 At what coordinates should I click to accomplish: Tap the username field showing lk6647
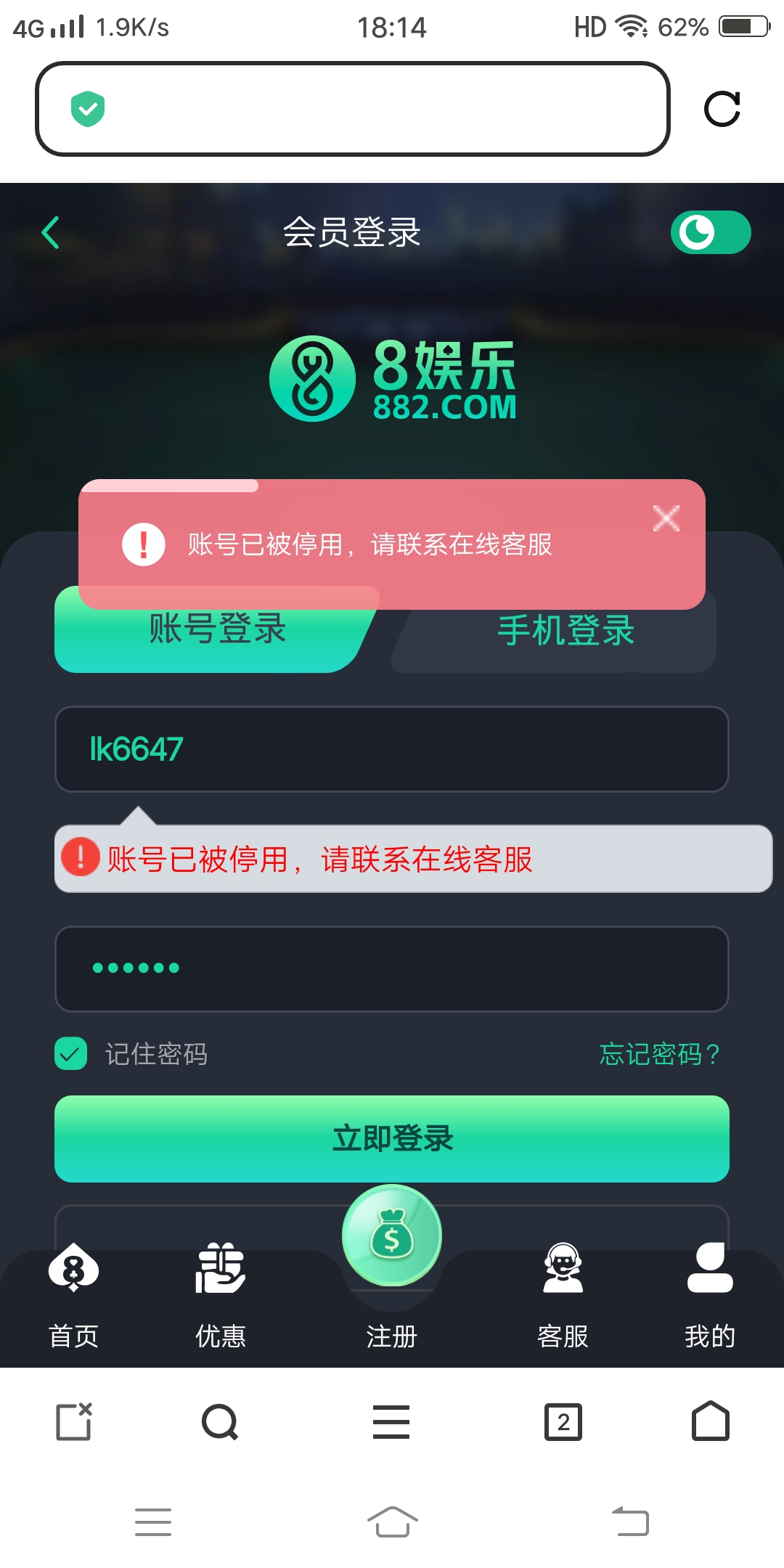coord(392,749)
